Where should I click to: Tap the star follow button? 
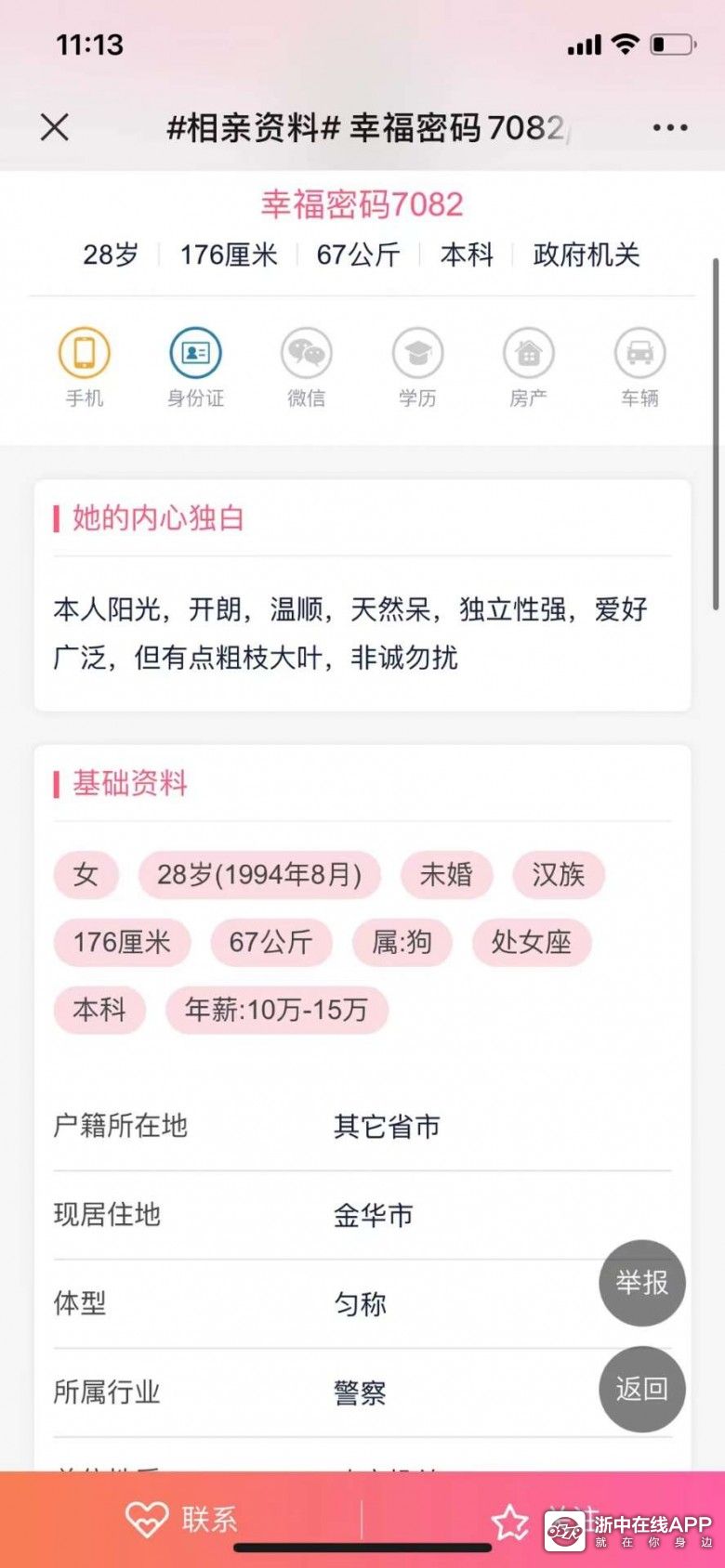point(510,1522)
